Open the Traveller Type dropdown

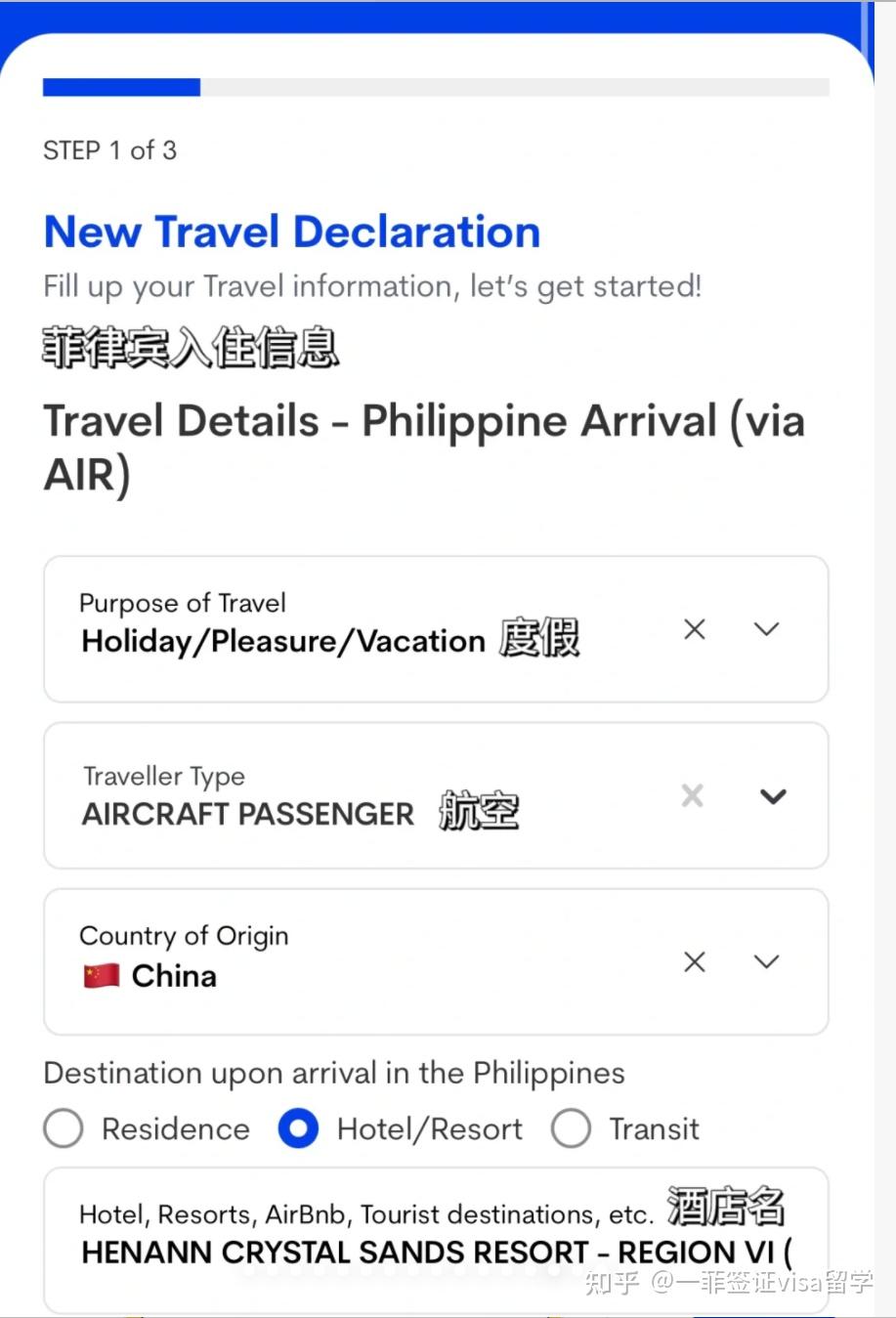coord(773,796)
